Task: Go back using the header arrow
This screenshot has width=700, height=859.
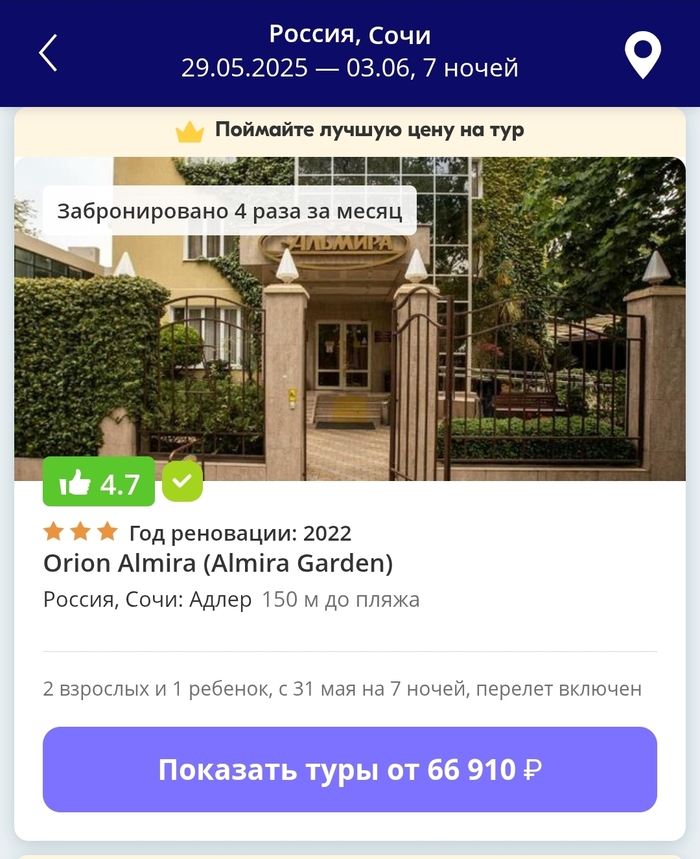Action: (48, 53)
